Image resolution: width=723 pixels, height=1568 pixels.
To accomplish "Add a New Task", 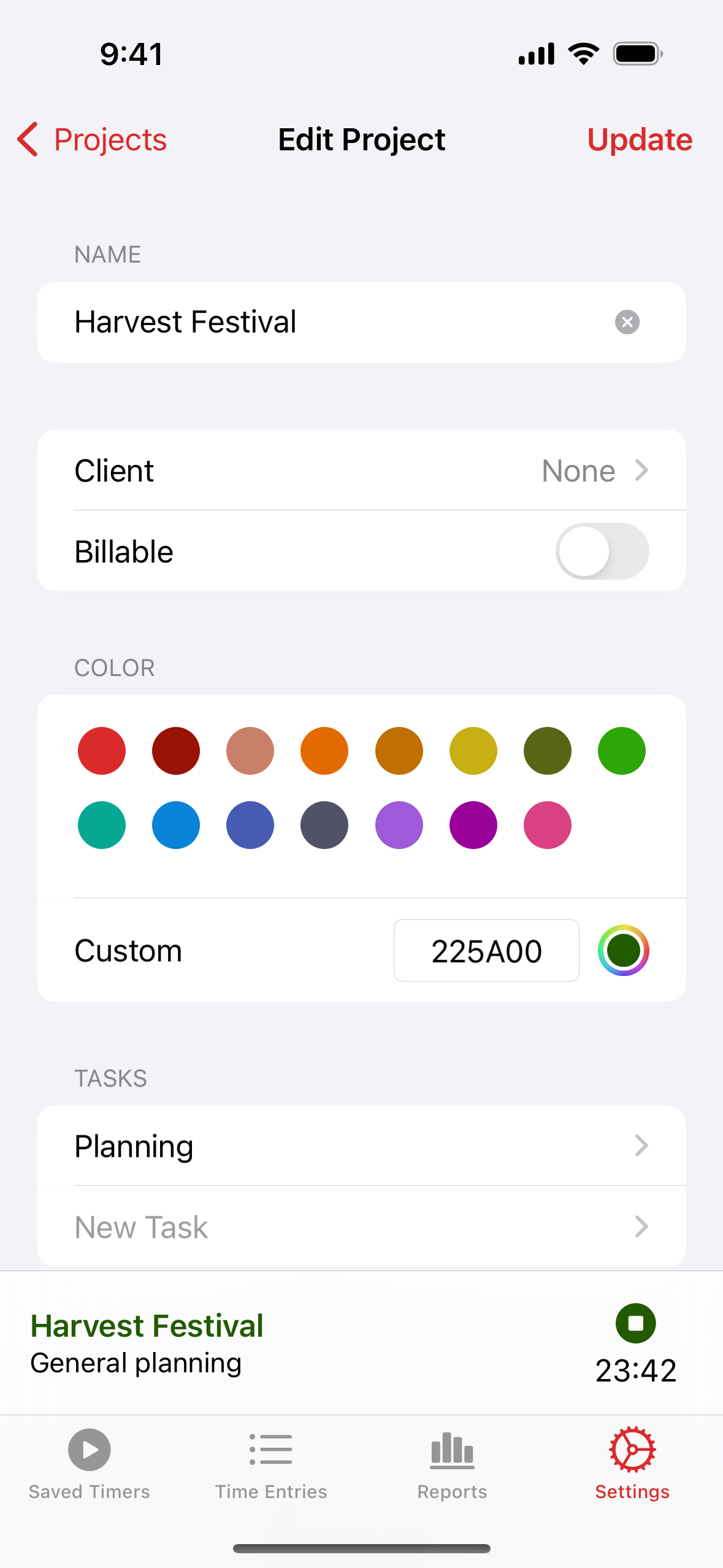I will point(361,1226).
